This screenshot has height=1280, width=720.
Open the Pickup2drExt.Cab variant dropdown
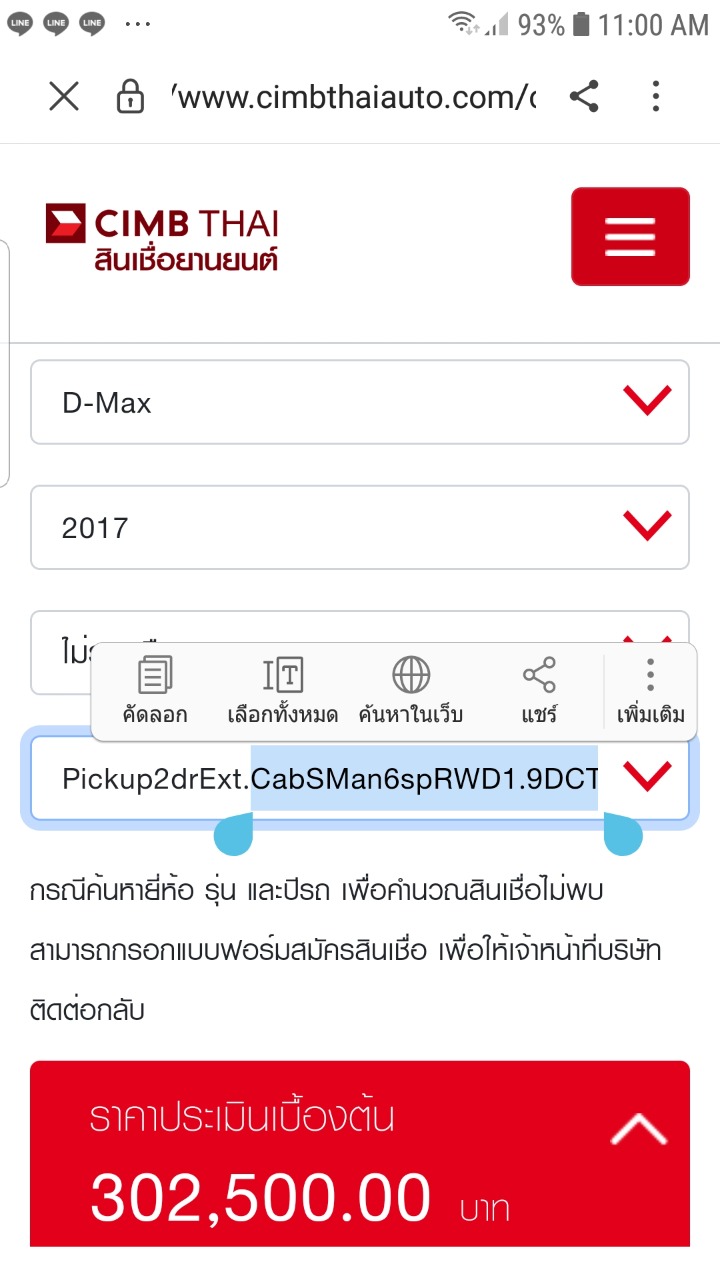coord(648,777)
